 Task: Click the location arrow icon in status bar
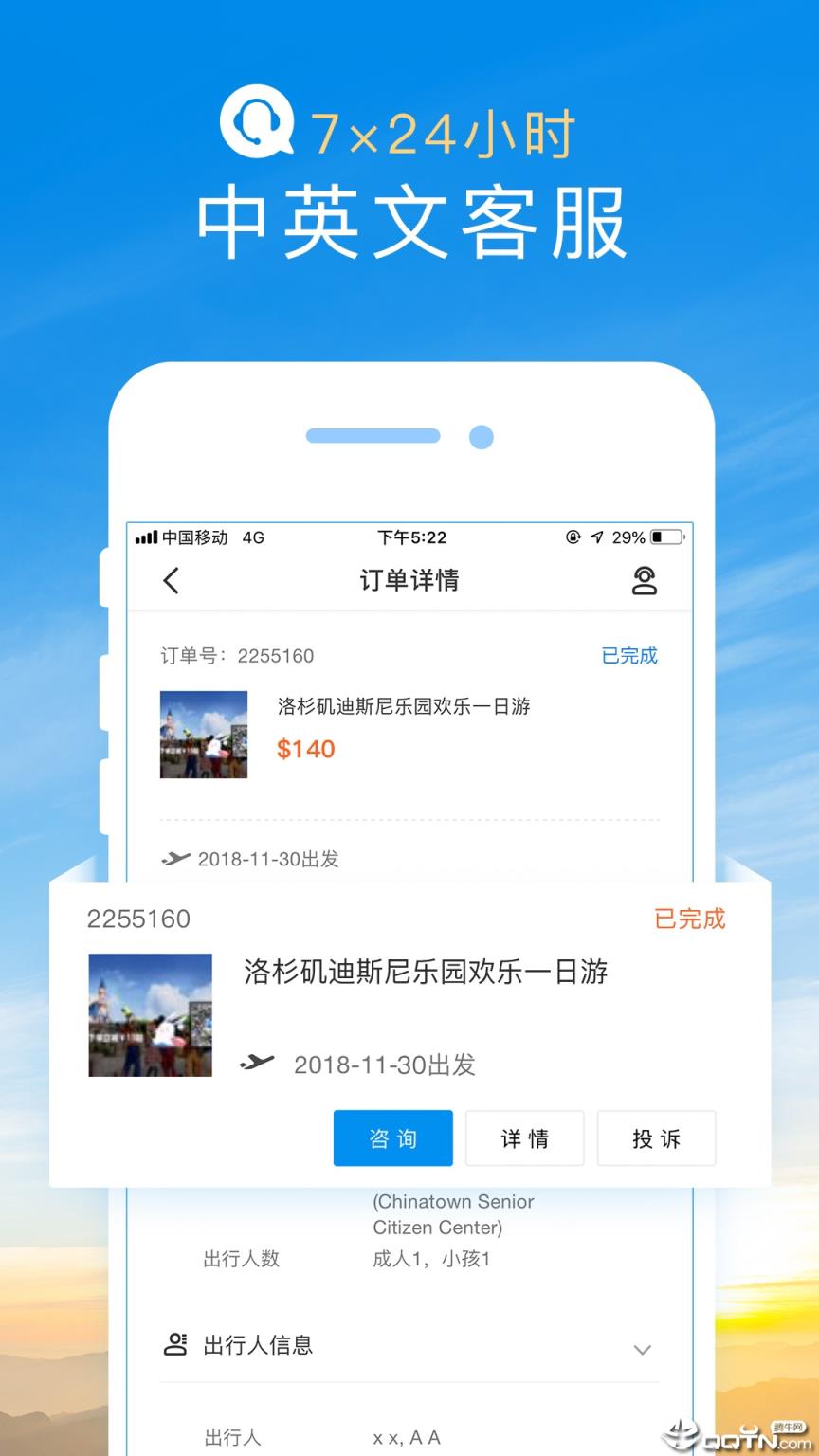(x=596, y=537)
